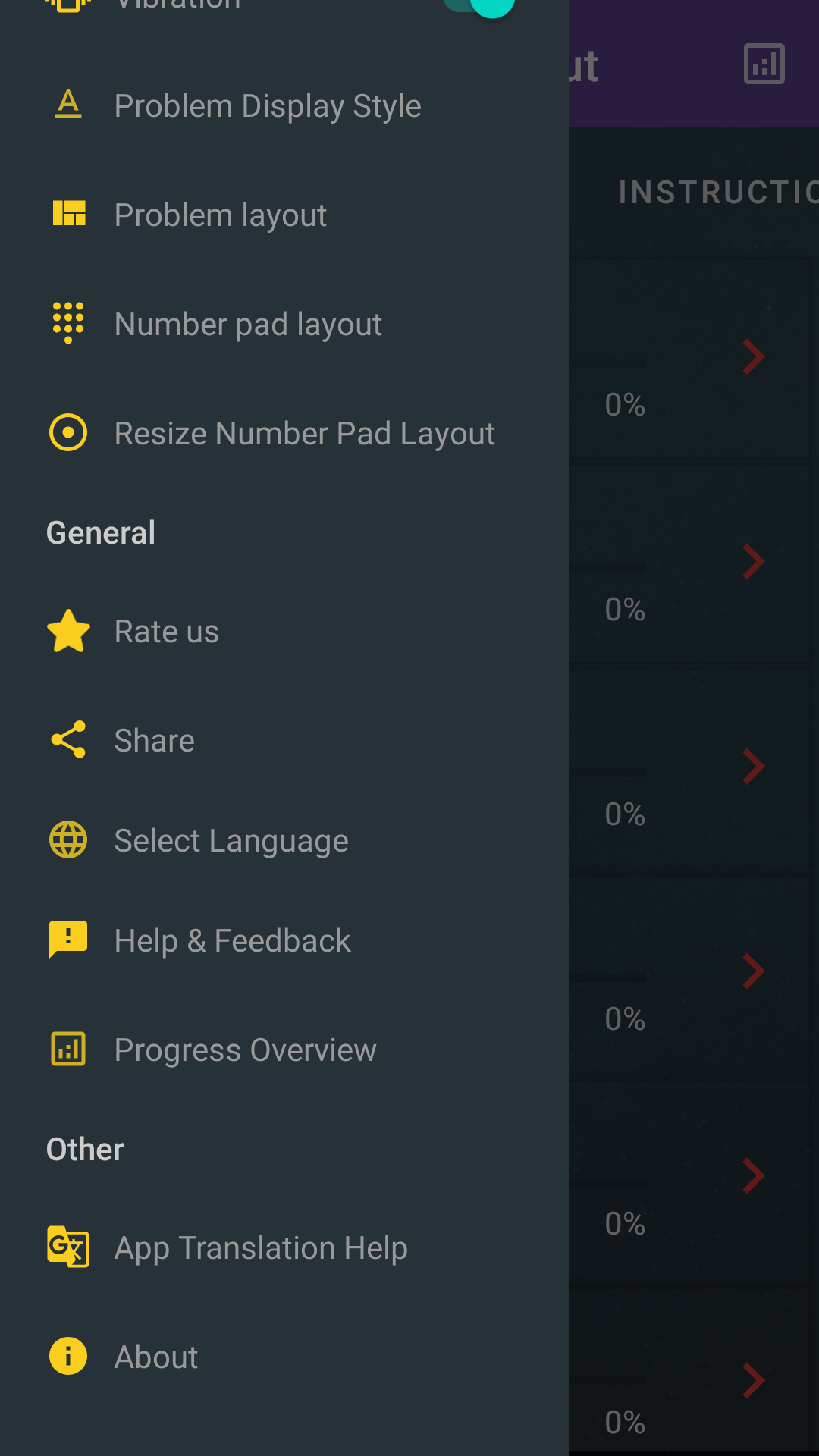View Progress Overview

pos(245,1050)
